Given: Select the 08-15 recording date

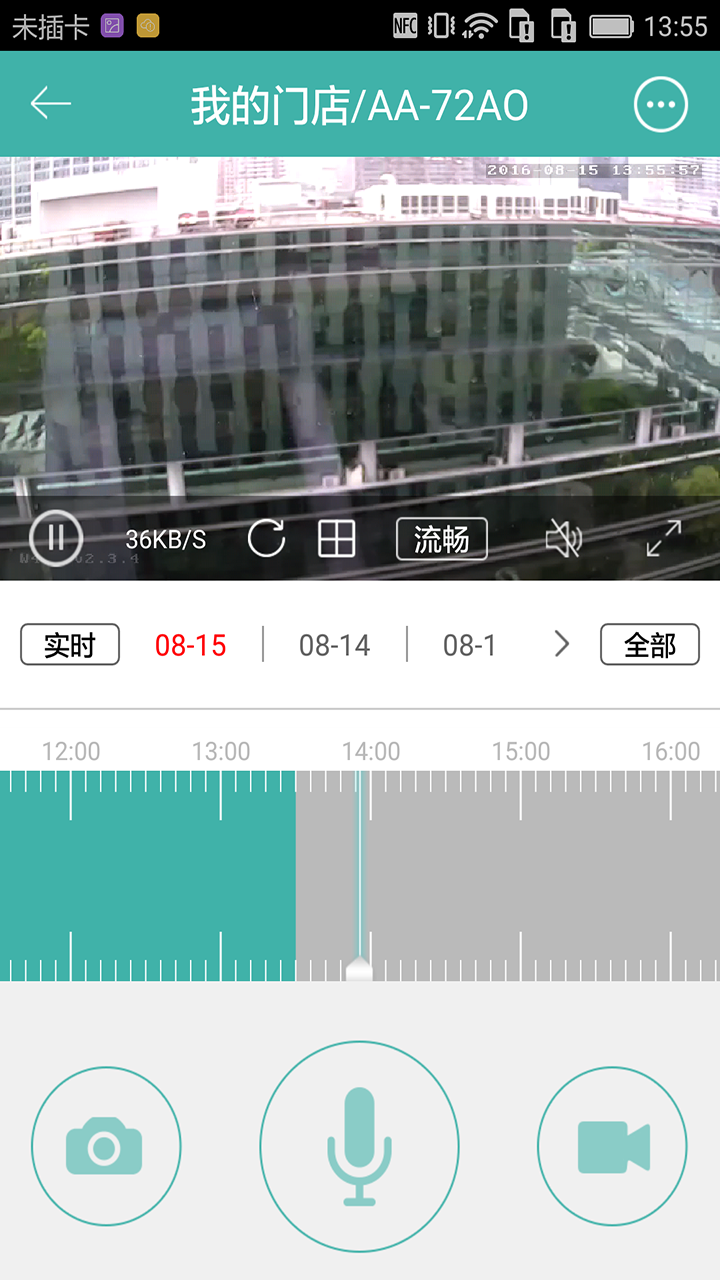Looking at the screenshot, I should (190, 645).
